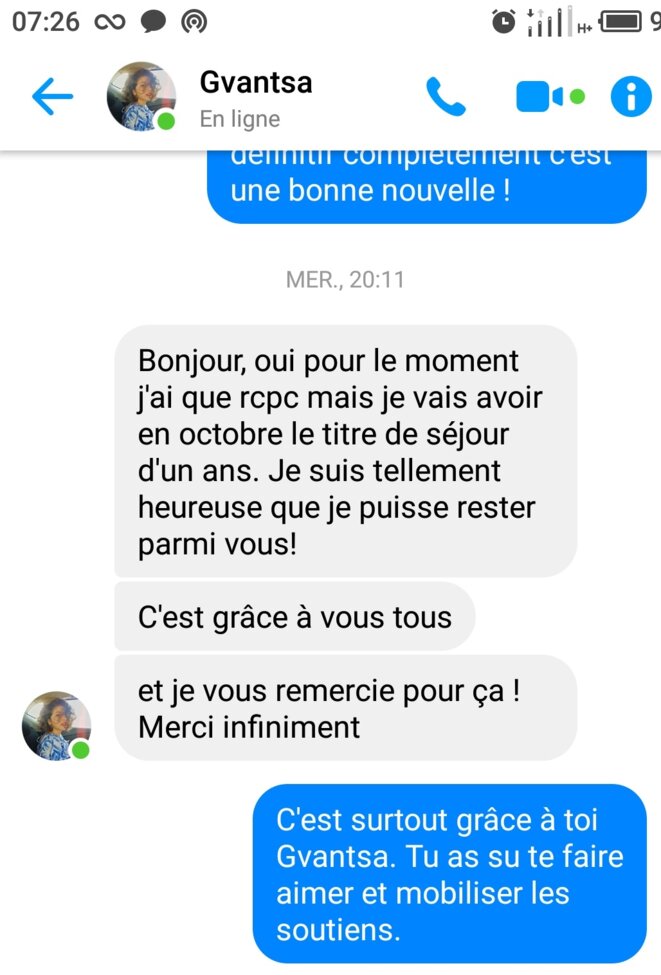Screen dimensions: 661x975
Task: Start a voice call with Gvantsa
Action: pos(446,97)
